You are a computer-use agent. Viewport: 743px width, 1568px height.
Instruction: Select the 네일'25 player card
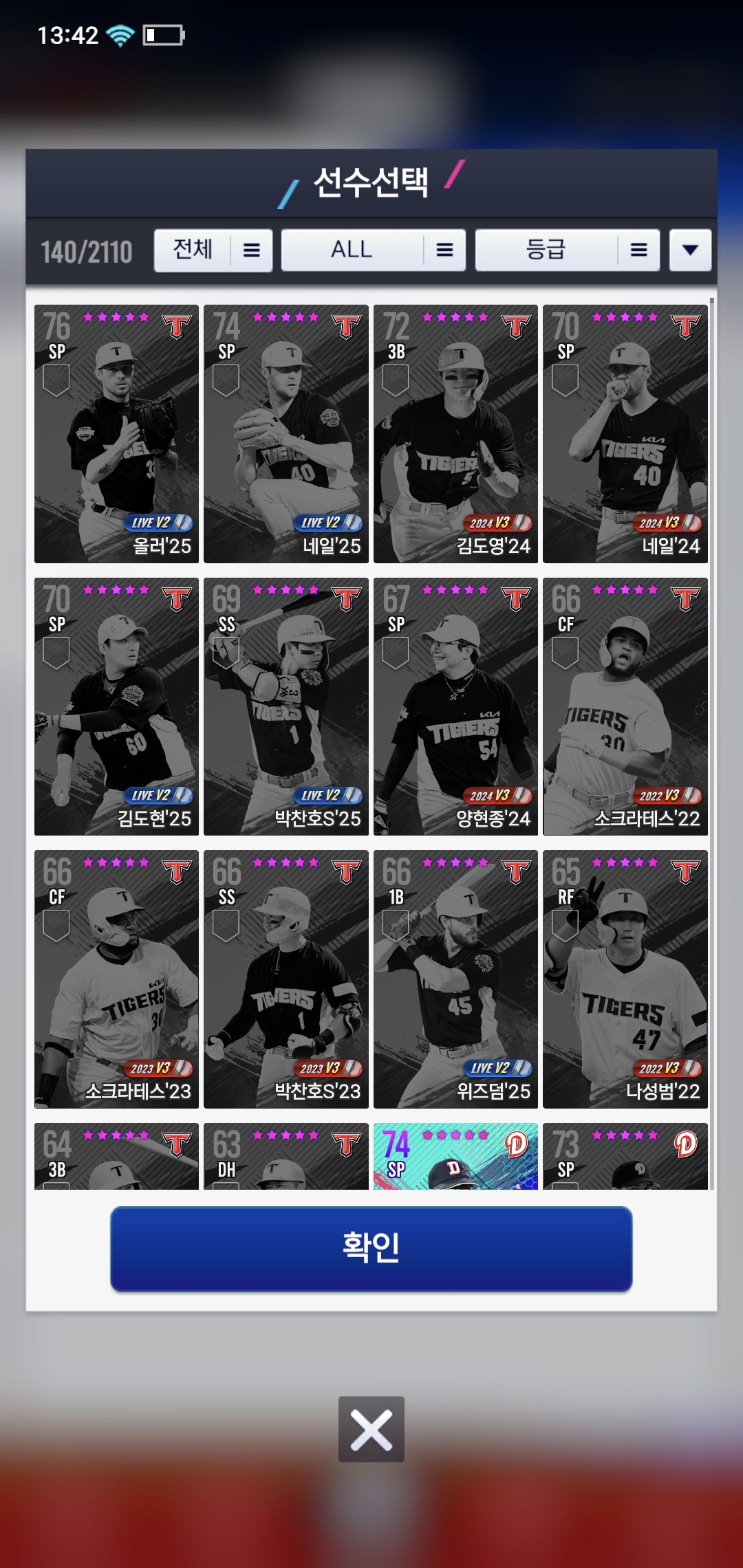point(286,434)
